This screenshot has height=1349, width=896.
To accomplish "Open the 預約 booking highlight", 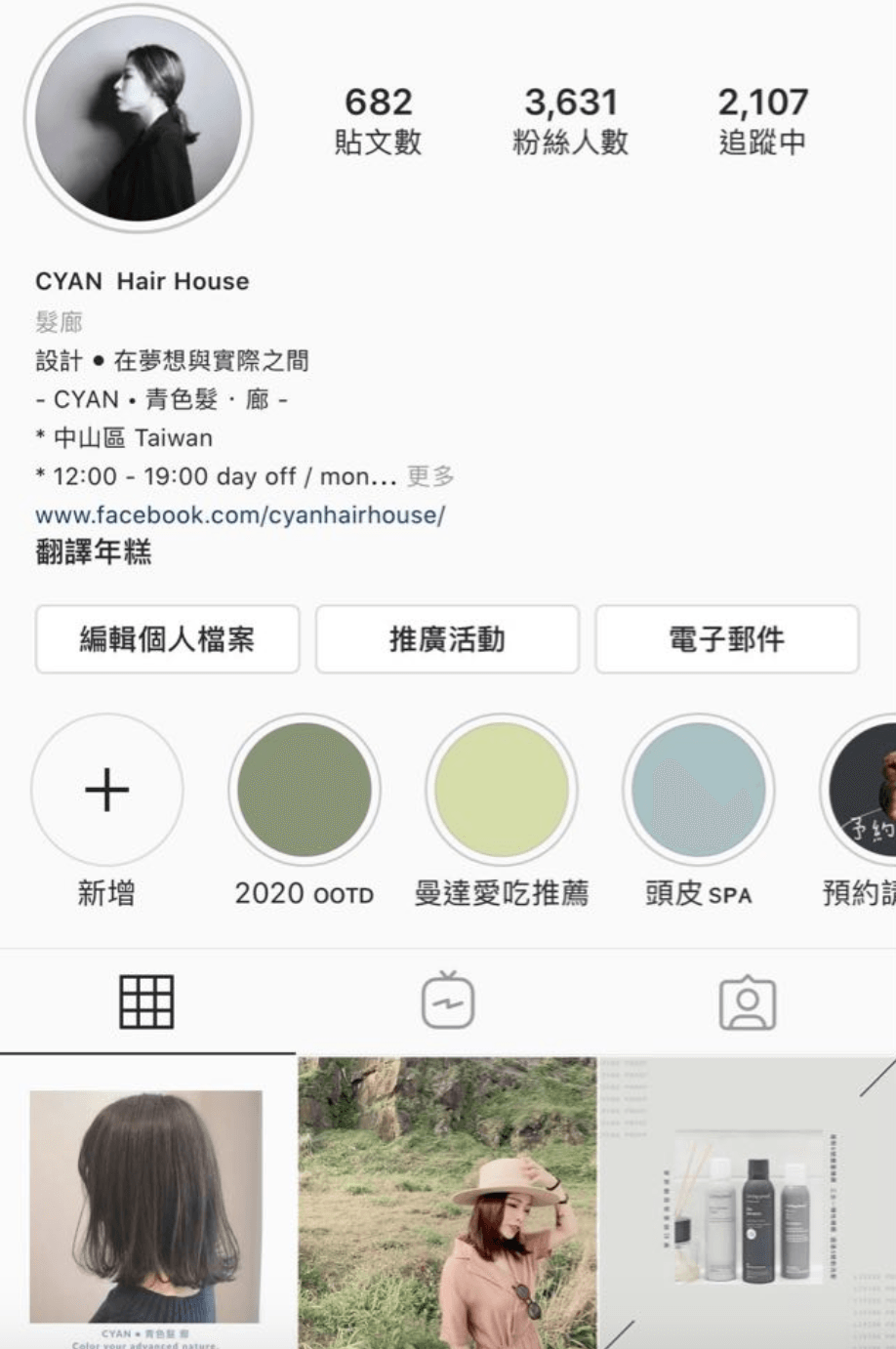I will (864, 790).
